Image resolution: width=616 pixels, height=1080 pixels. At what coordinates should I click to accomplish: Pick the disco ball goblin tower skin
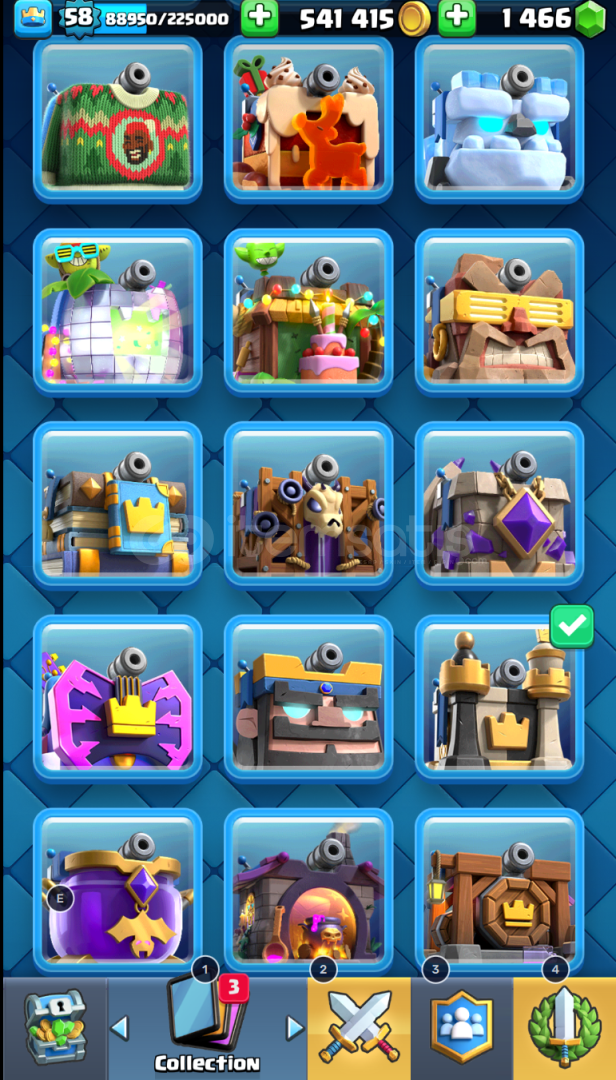tap(118, 312)
